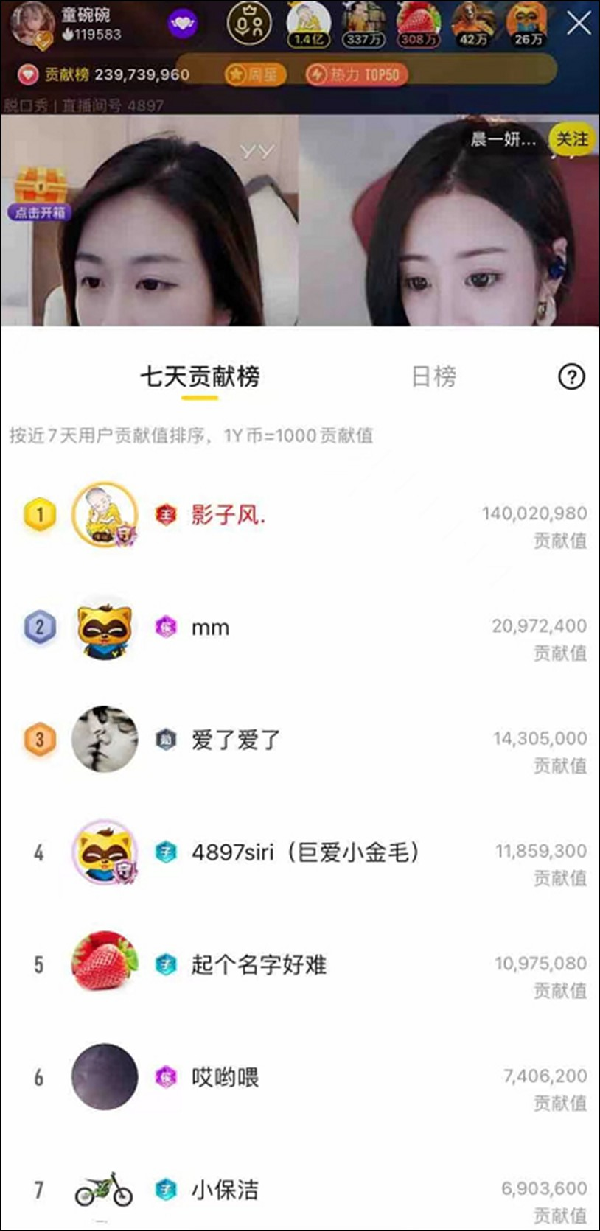
Task: Select the 七天贡献榜 tab
Action: 200,377
